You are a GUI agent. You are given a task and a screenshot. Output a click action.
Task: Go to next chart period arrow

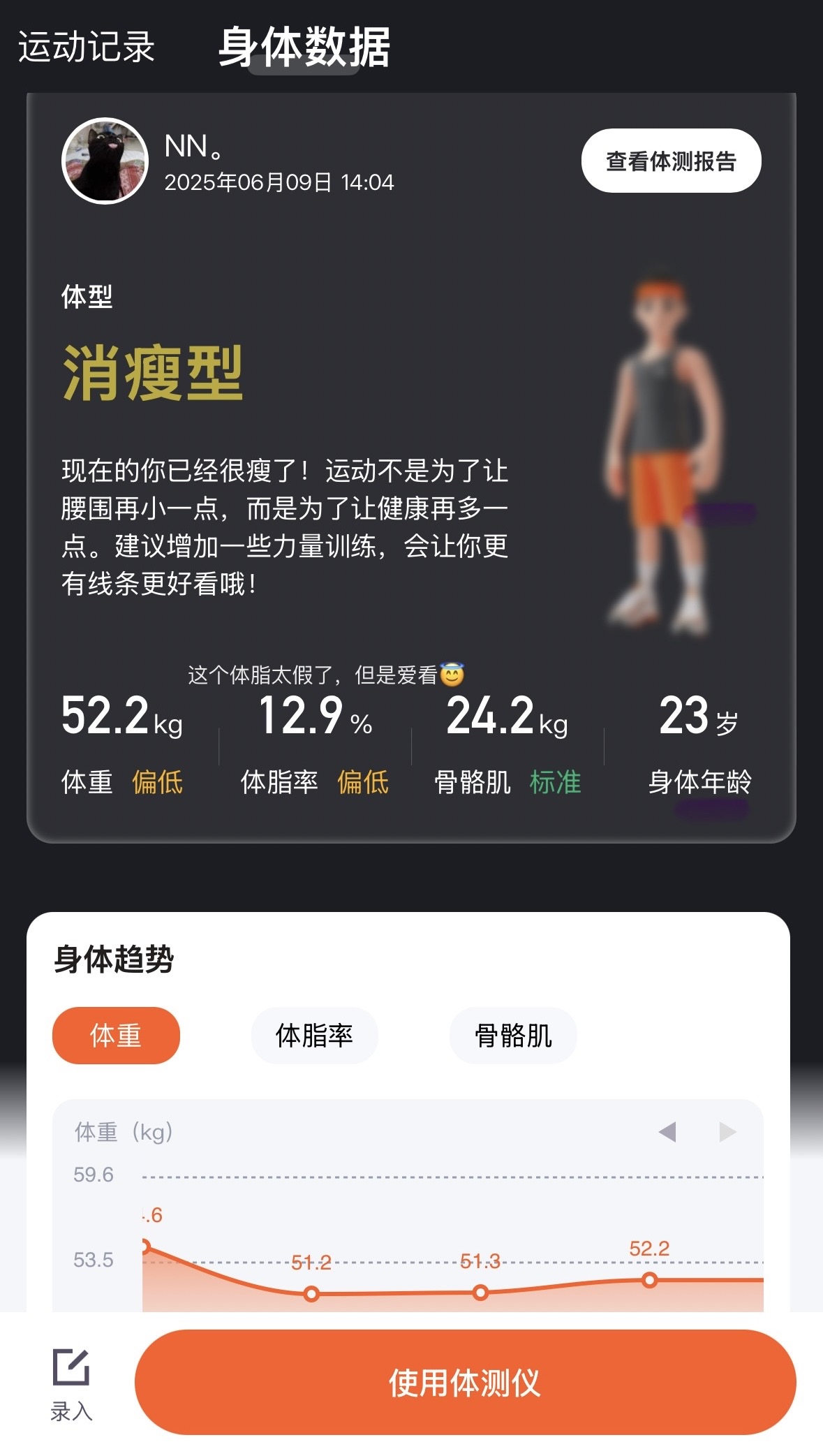click(x=727, y=1131)
